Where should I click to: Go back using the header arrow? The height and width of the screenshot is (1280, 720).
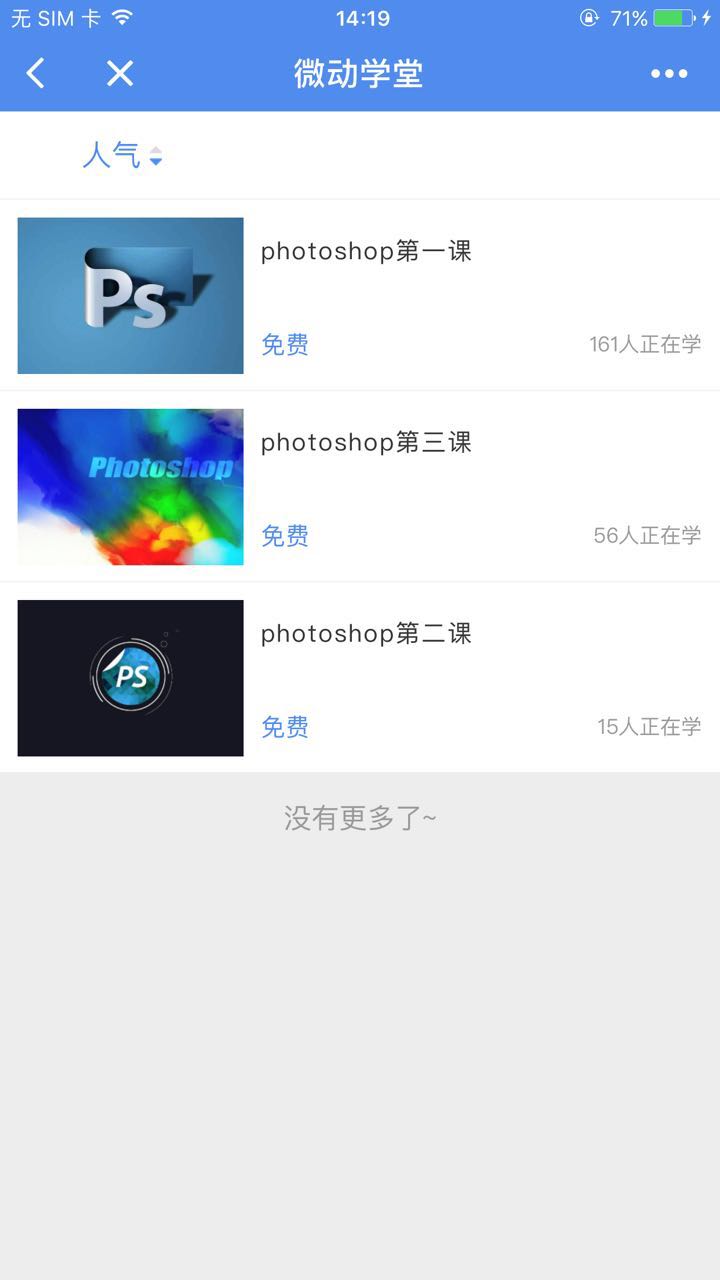pyautogui.click(x=36, y=73)
